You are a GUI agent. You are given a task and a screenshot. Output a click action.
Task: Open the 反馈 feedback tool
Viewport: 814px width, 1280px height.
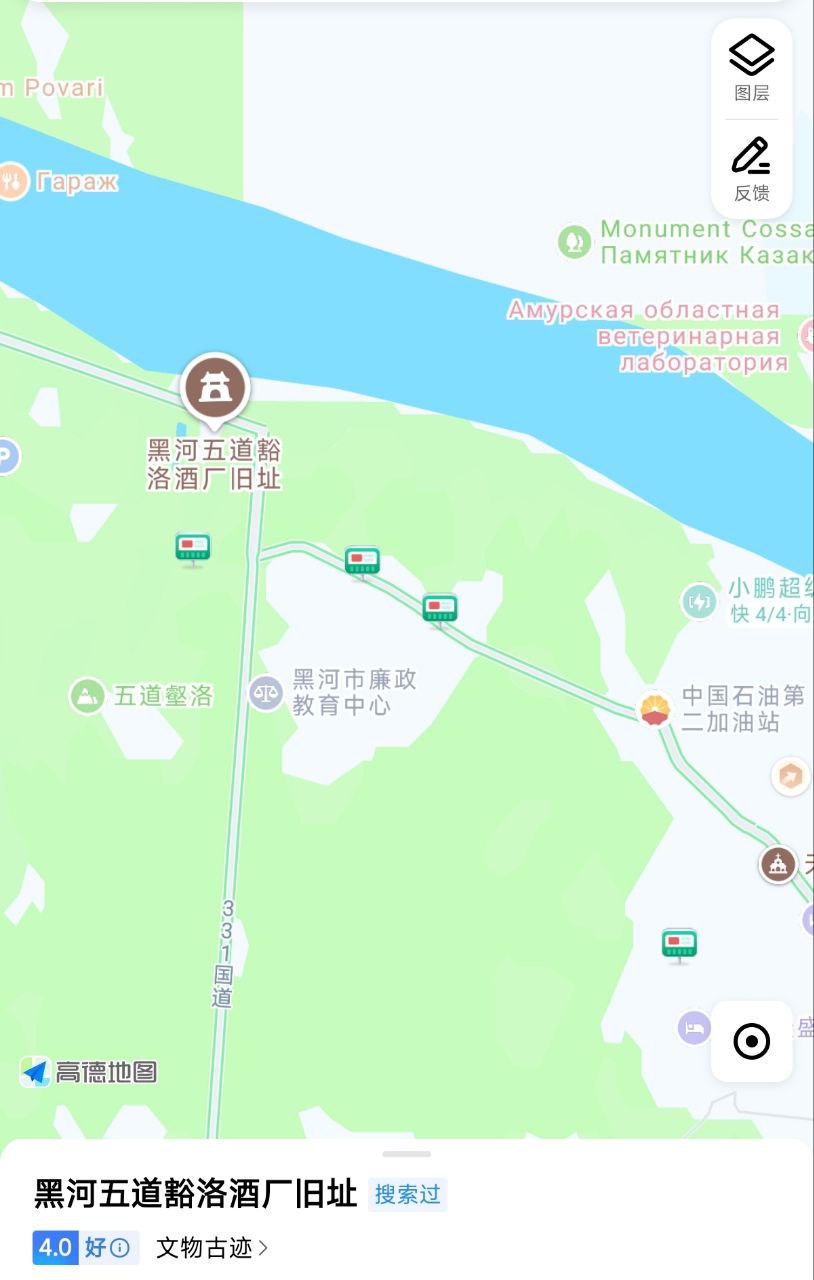coord(751,166)
